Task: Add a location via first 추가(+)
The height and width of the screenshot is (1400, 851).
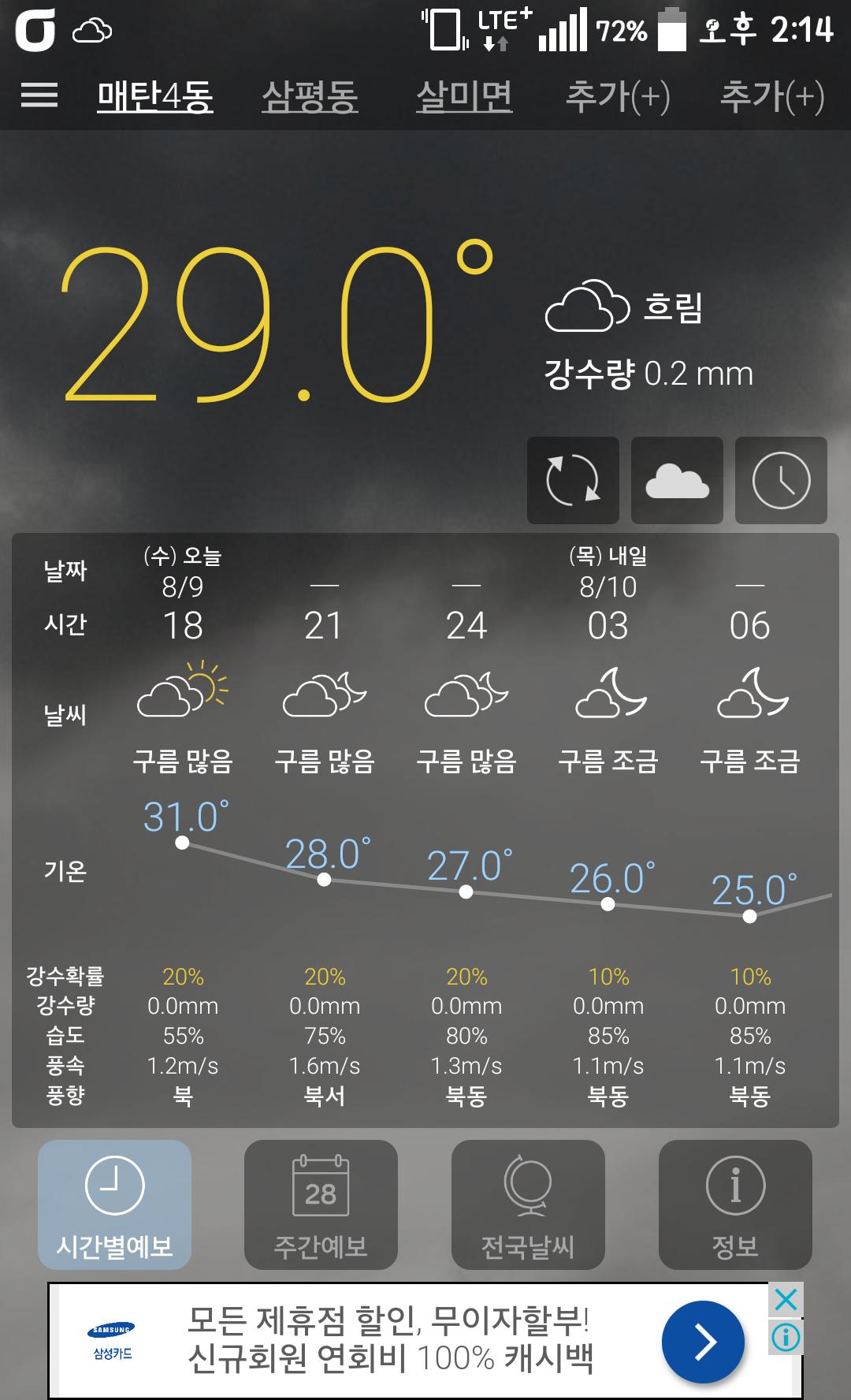Action: 618,97
